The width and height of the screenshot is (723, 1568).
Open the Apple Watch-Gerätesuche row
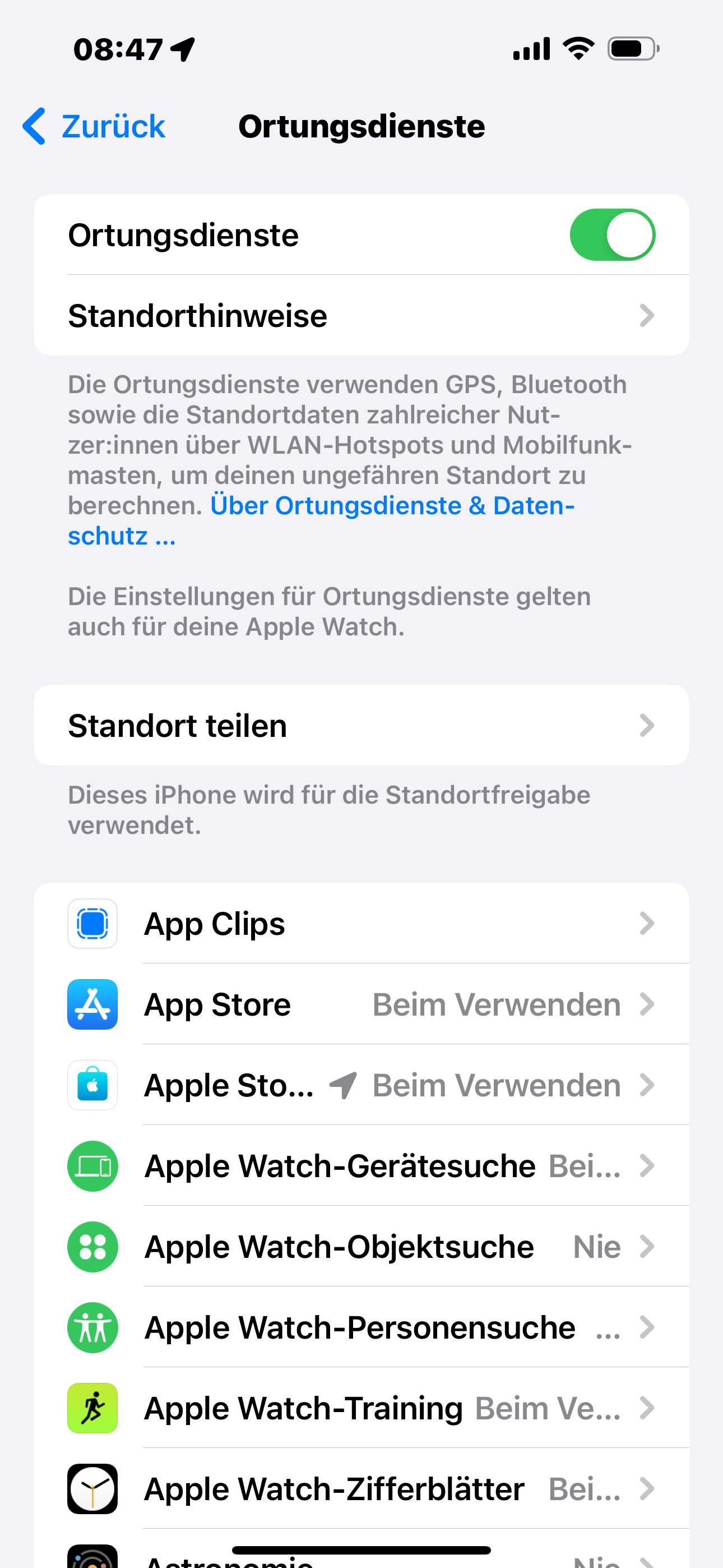(x=360, y=1166)
